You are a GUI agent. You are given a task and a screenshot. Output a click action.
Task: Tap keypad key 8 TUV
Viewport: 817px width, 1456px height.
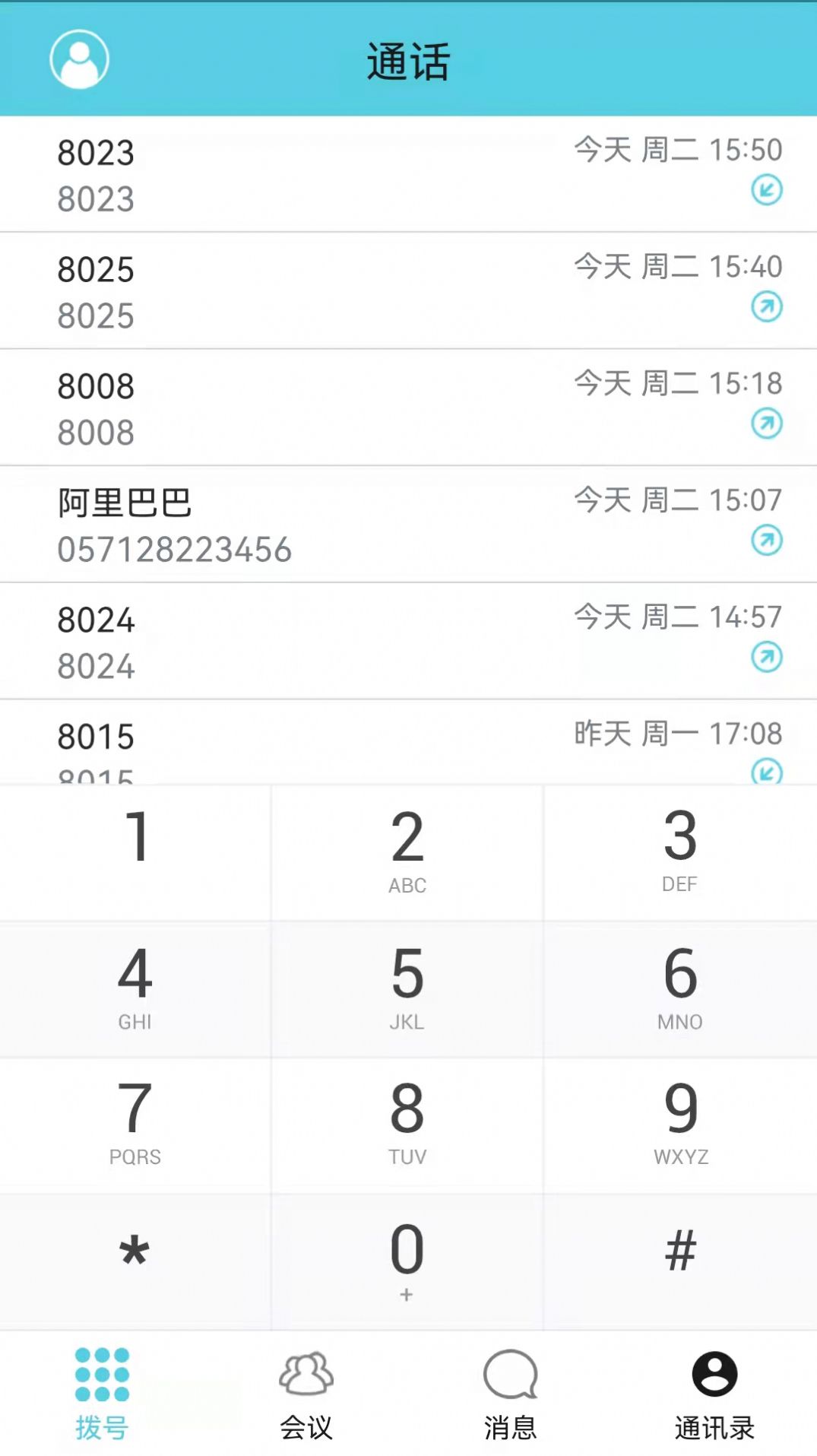point(407,1123)
